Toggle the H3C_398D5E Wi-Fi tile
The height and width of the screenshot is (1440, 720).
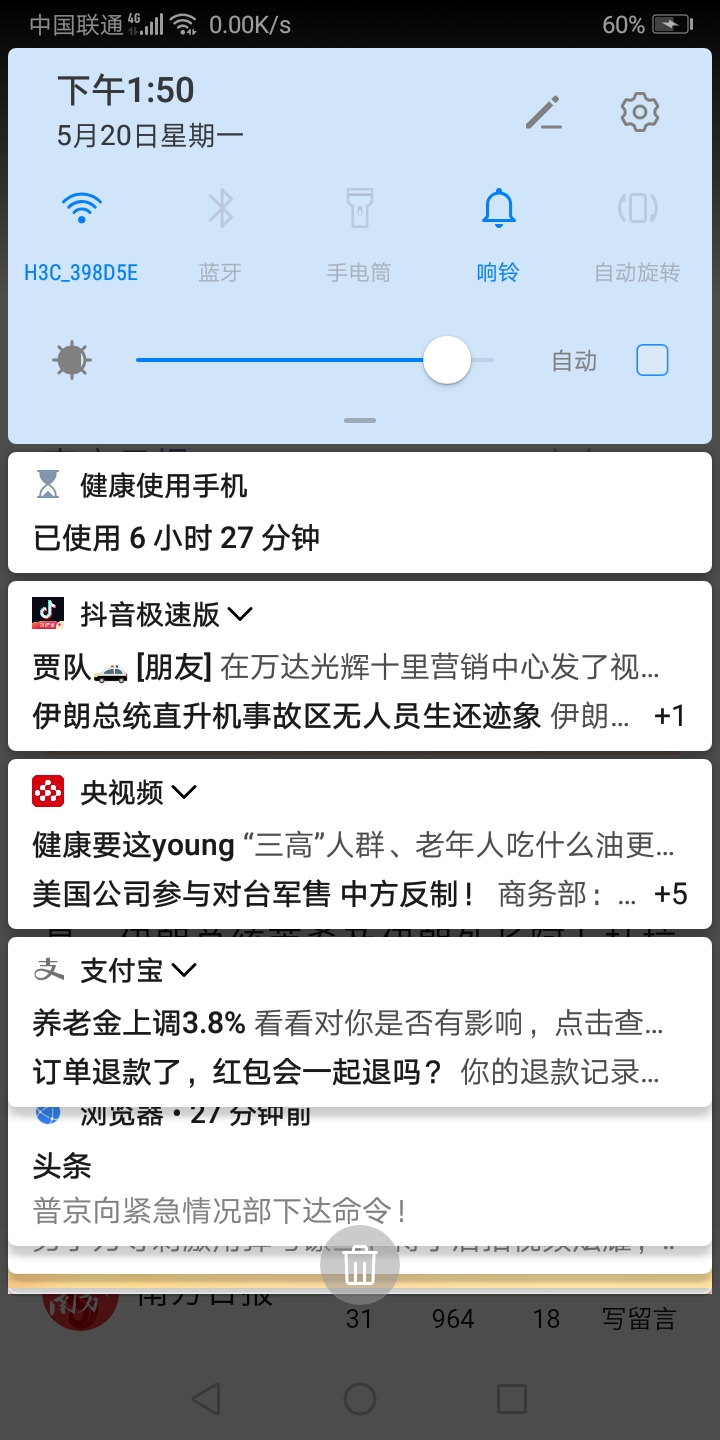click(81, 235)
